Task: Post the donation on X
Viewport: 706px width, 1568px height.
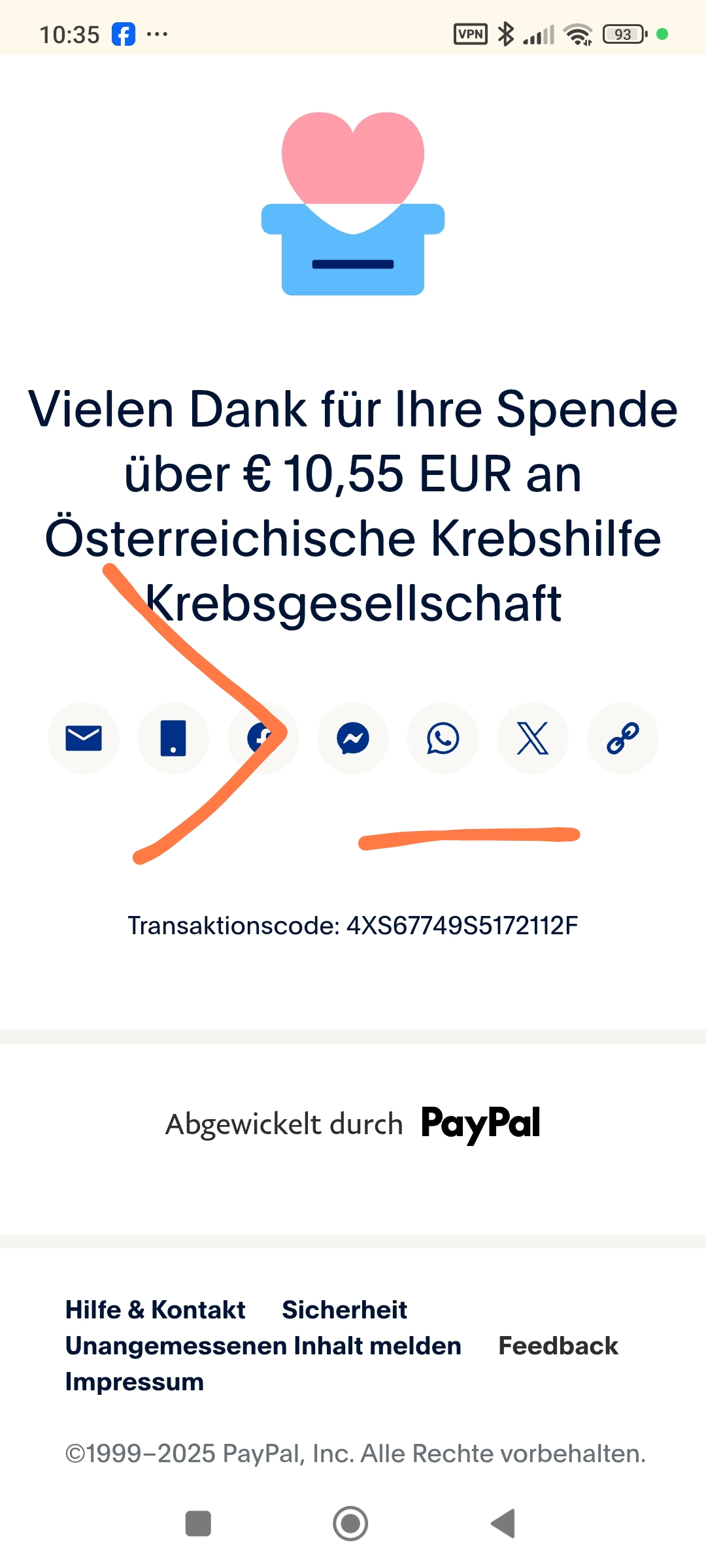Action: [x=533, y=738]
